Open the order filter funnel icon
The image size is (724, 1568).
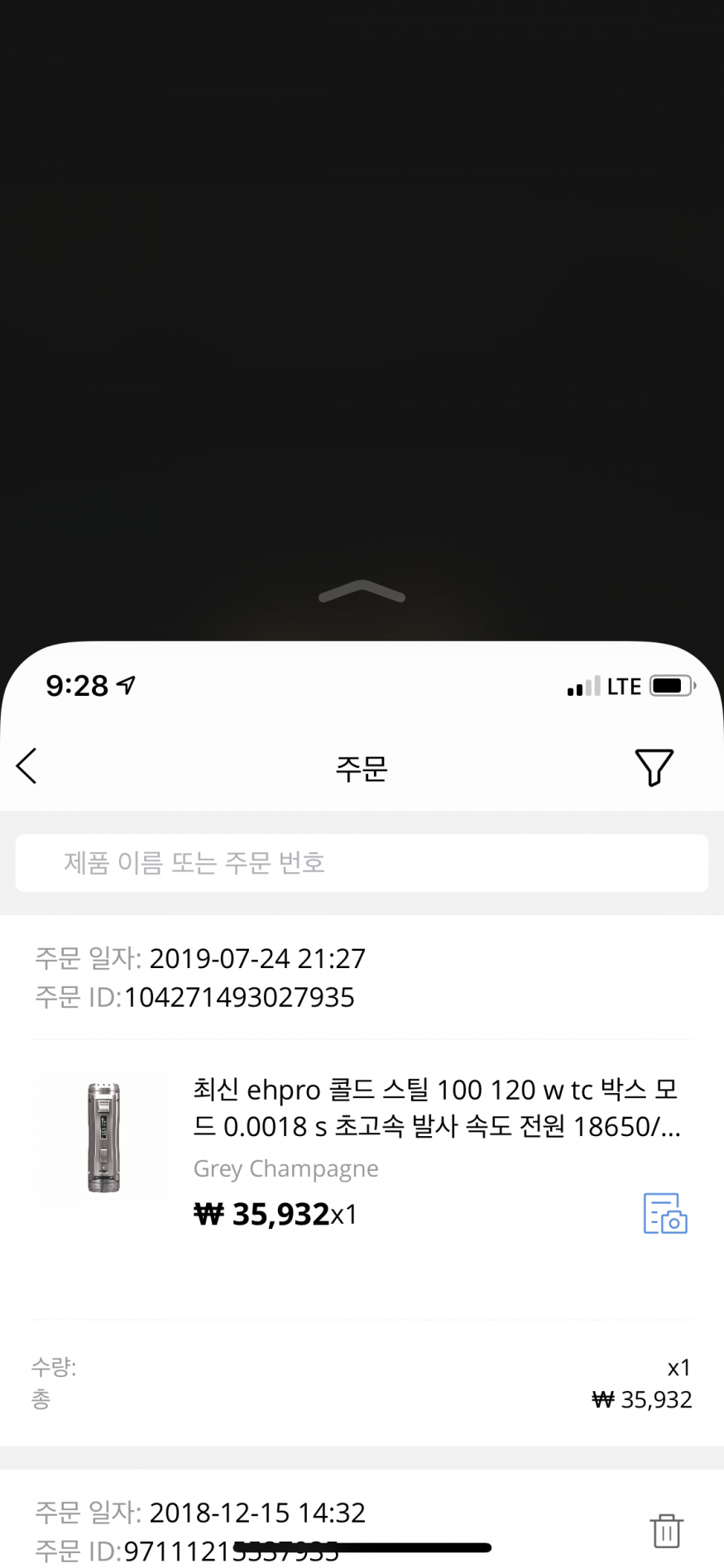pyautogui.click(x=653, y=767)
